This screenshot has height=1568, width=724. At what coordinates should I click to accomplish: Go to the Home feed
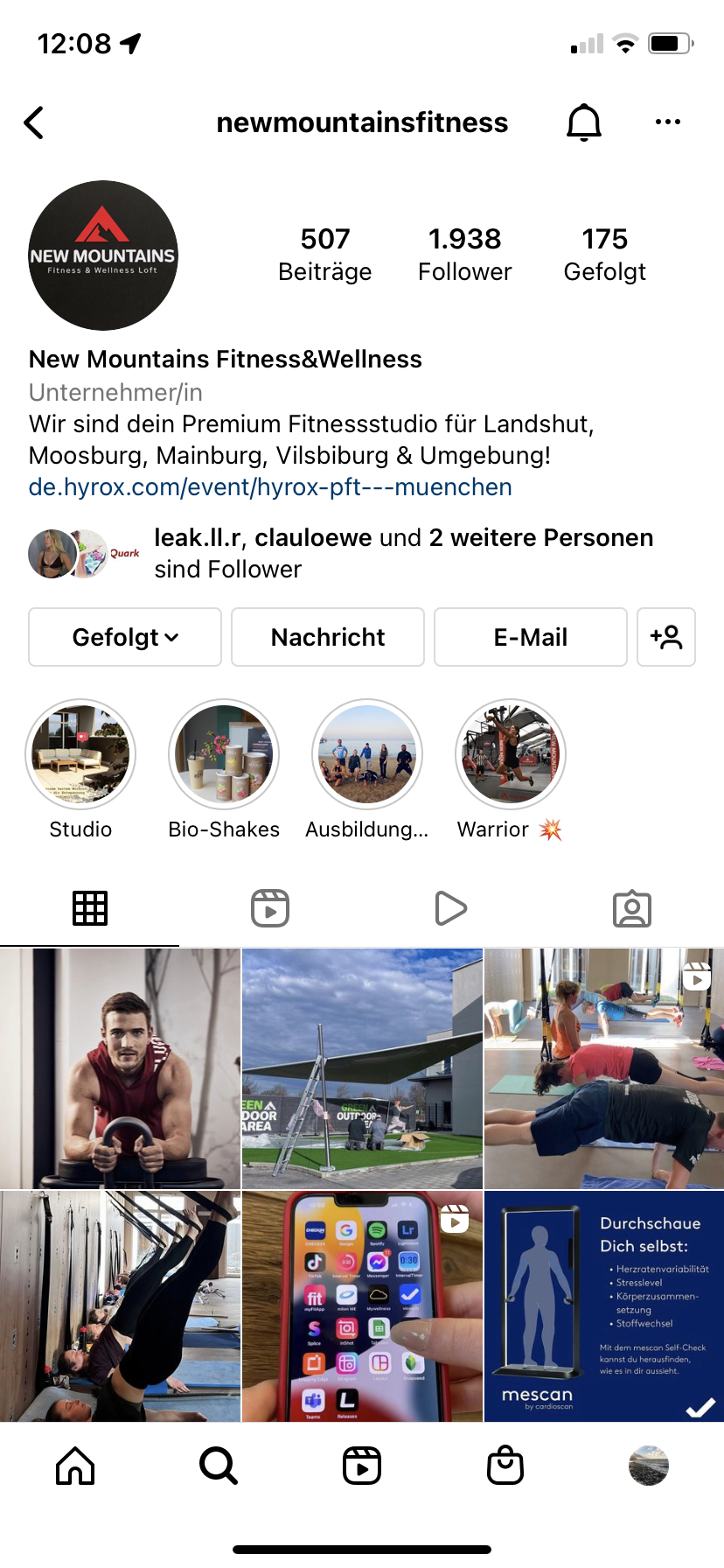point(75,1466)
